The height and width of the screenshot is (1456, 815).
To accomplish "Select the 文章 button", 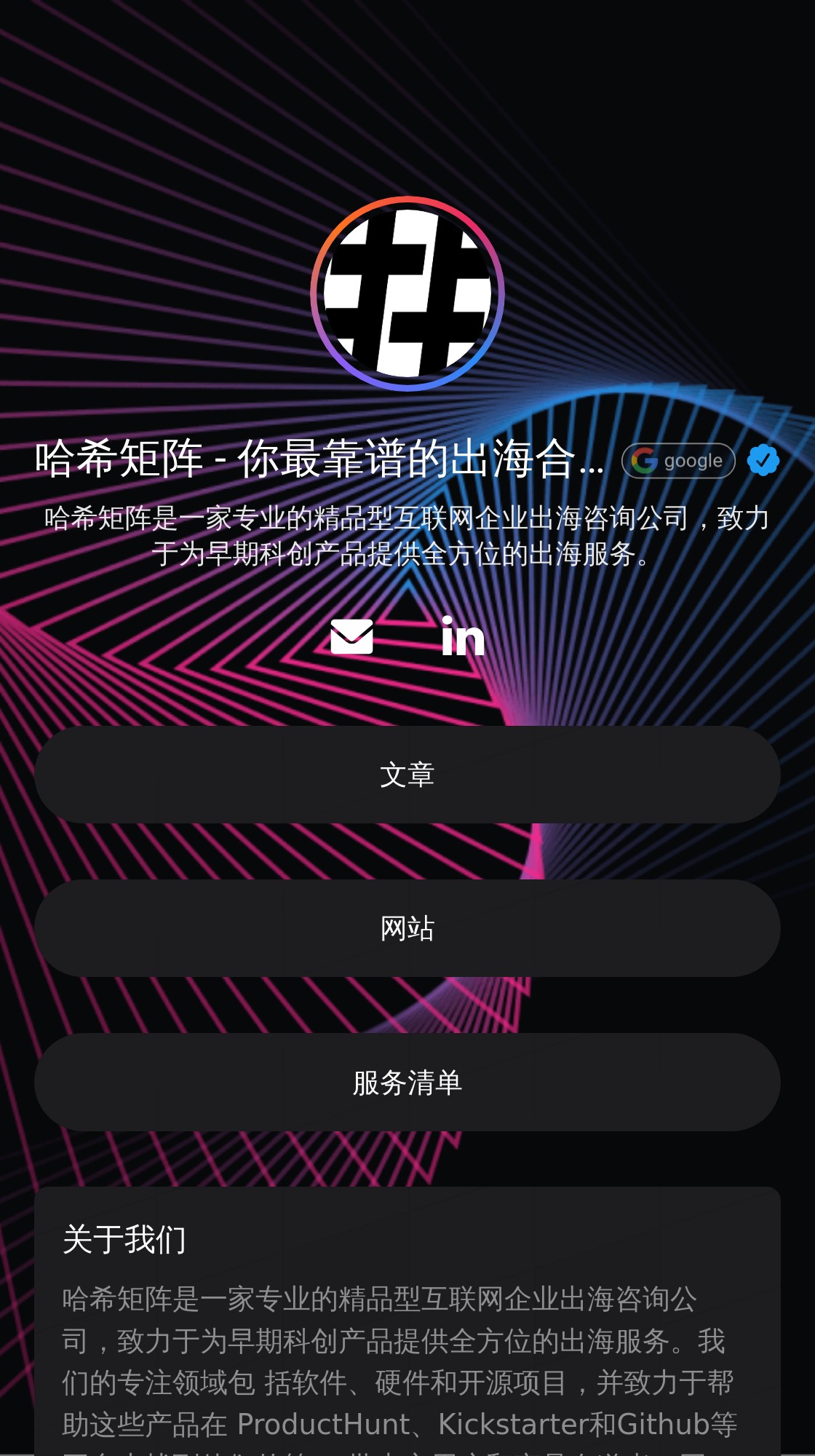I will [407, 775].
